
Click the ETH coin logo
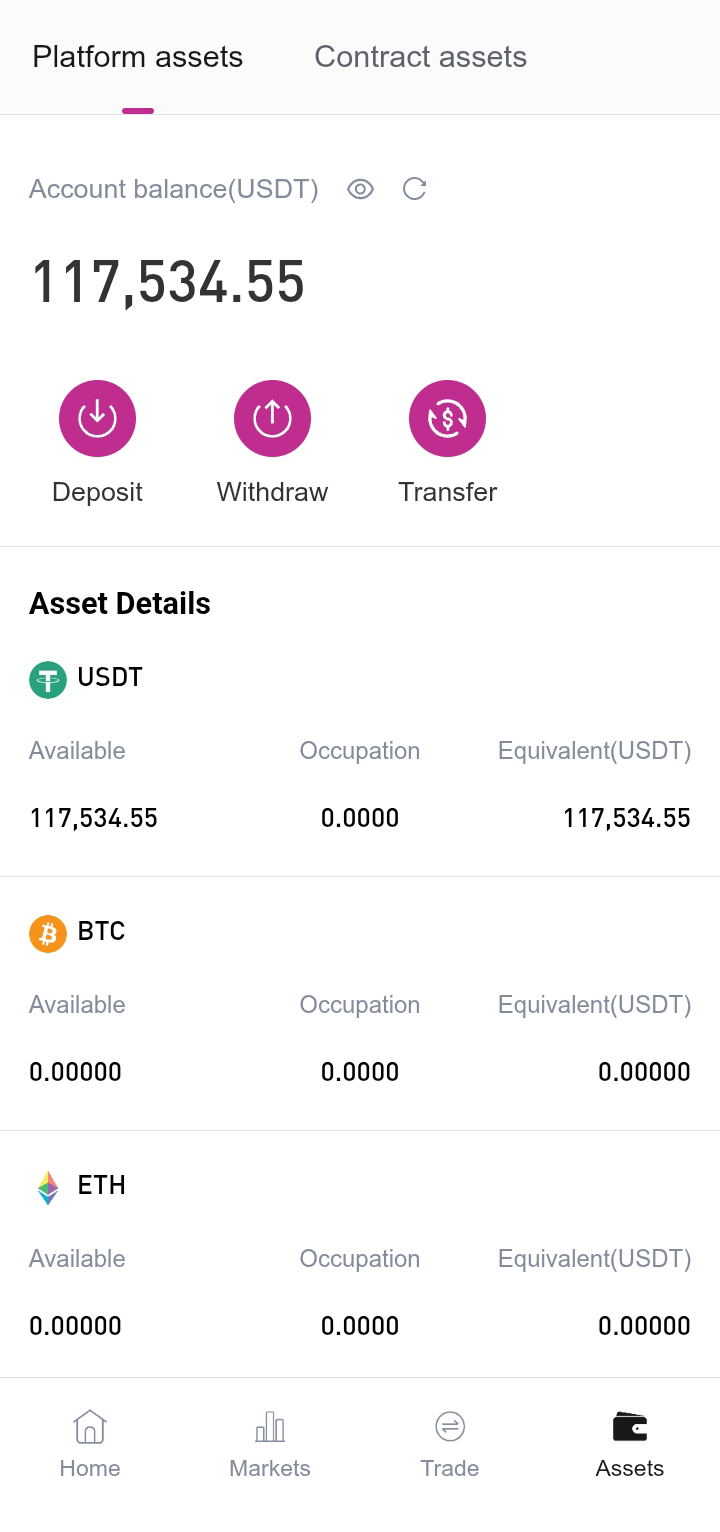(47, 1187)
